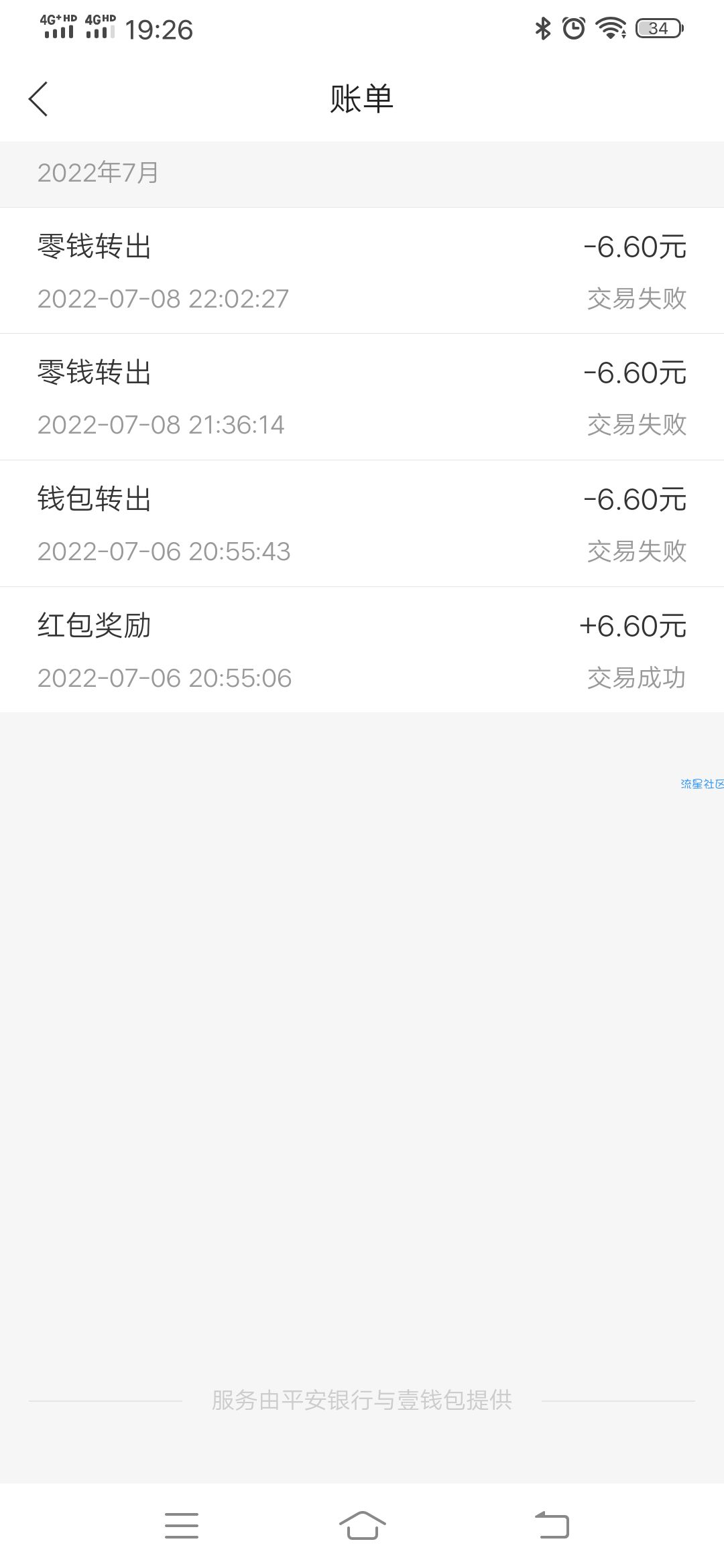Image resolution: width=724 pixels, height=1568 pixels.
Task: View the 钱包转出 failed transaction
Action: point(362,523)
